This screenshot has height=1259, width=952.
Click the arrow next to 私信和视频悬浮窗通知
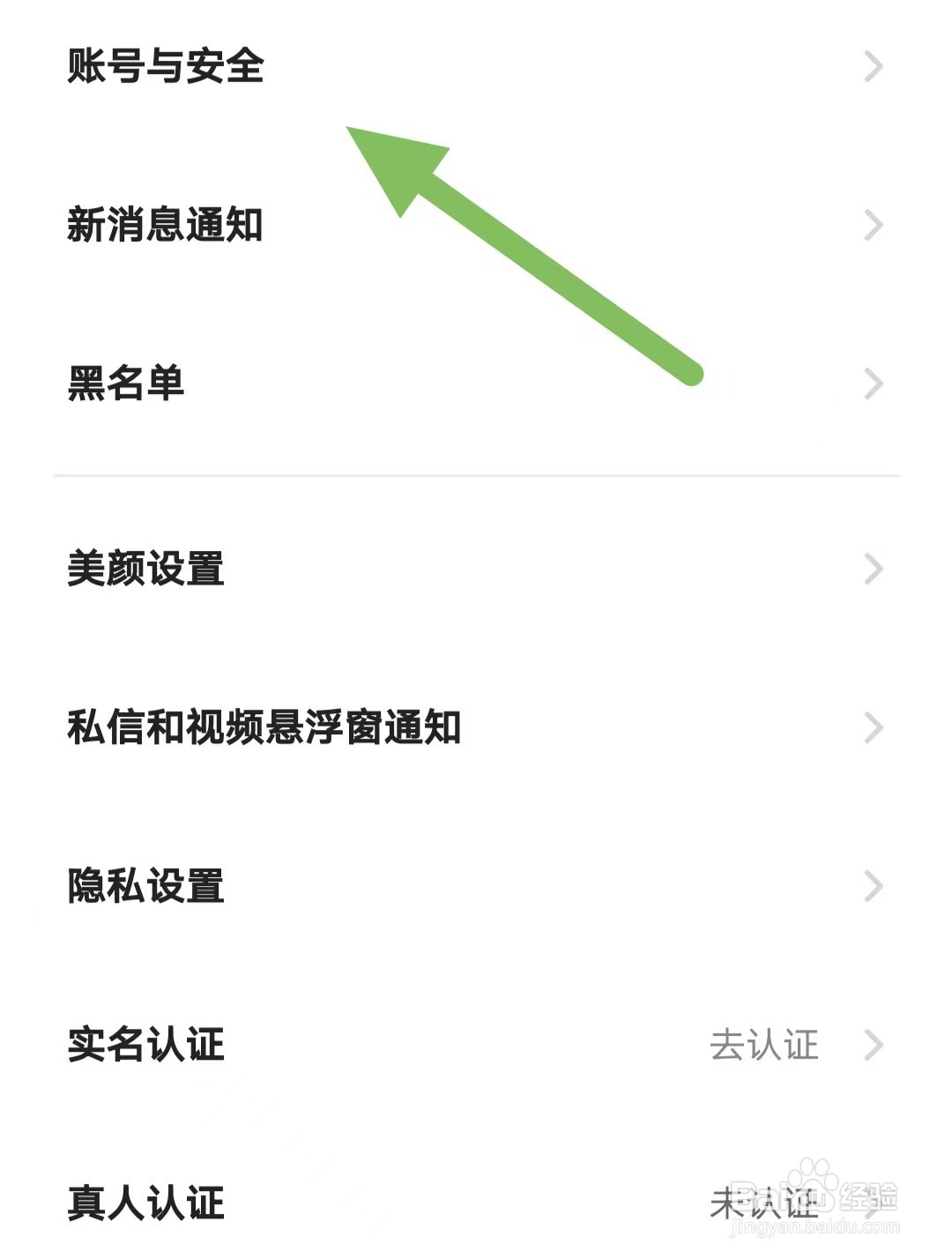[873, 728]
